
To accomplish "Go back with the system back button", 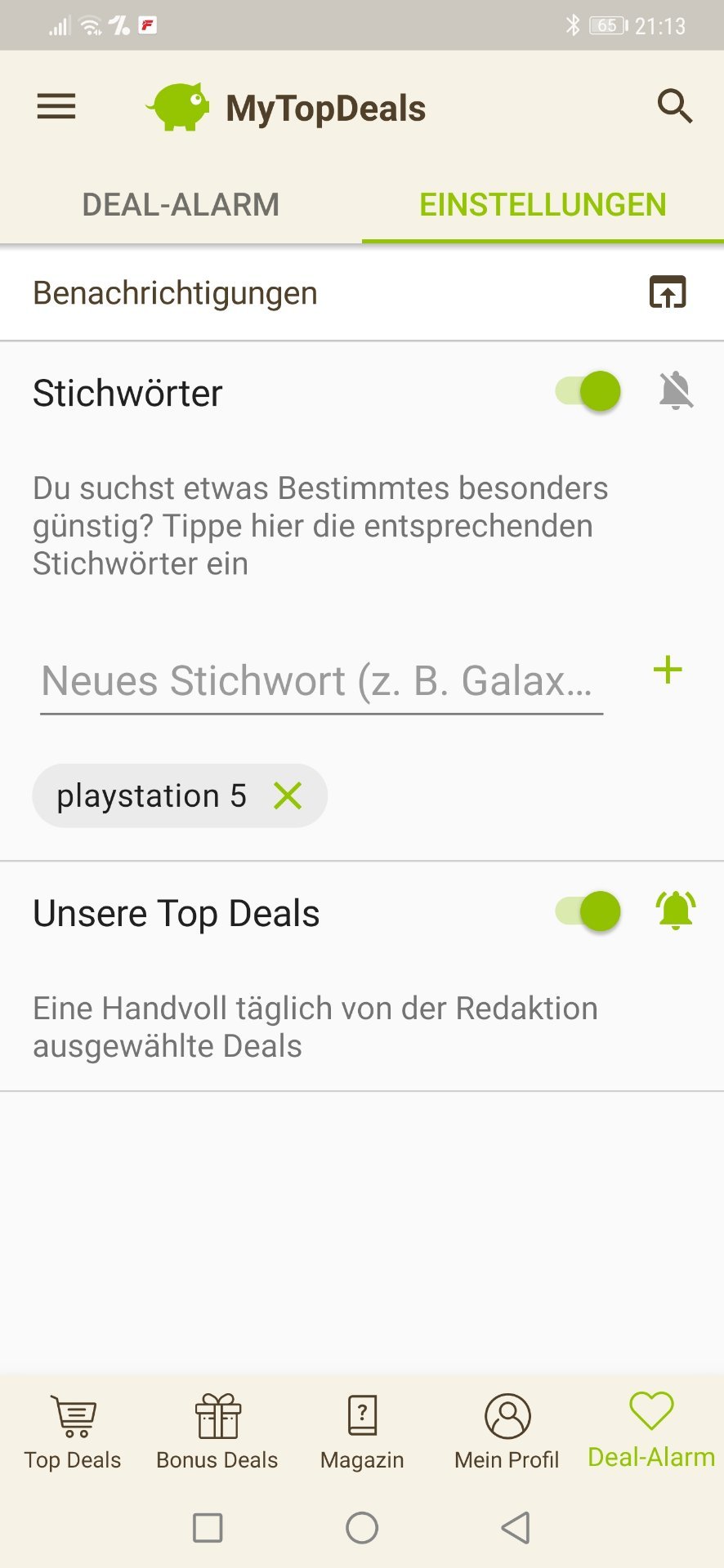I will [x=516, y=1527].
